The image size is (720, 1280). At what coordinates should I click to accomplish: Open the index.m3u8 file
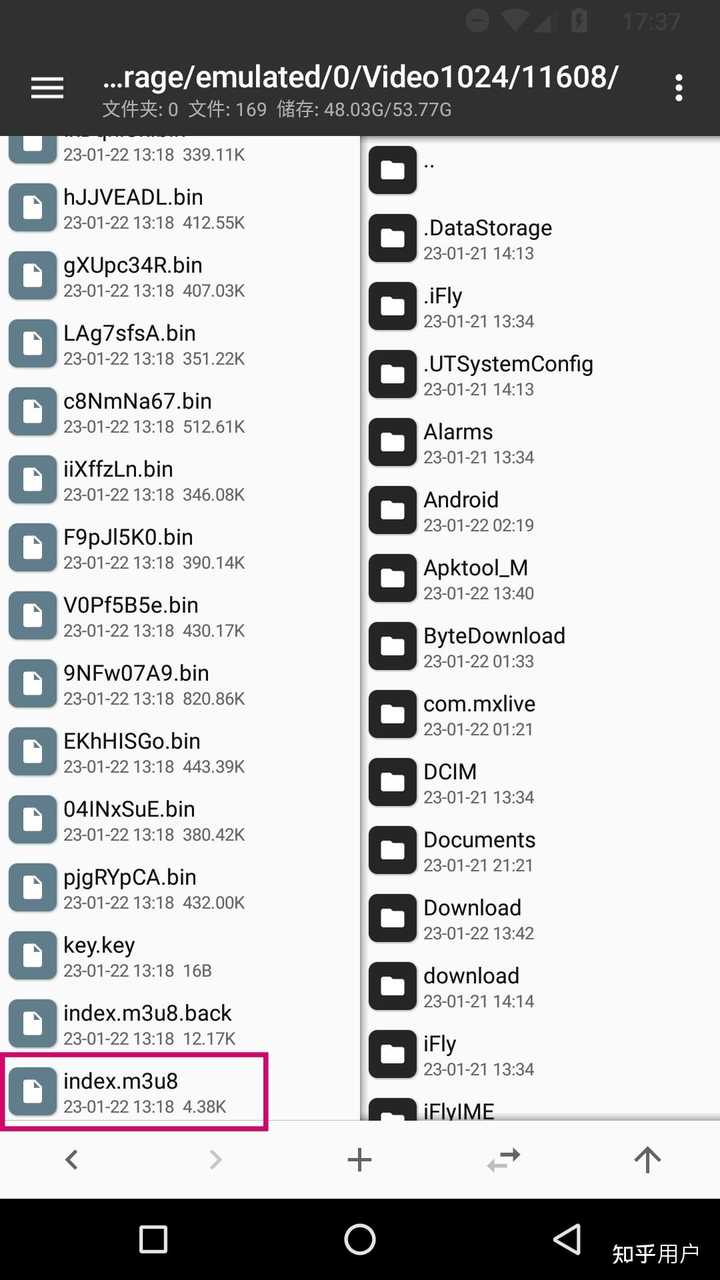(135, 1092)
